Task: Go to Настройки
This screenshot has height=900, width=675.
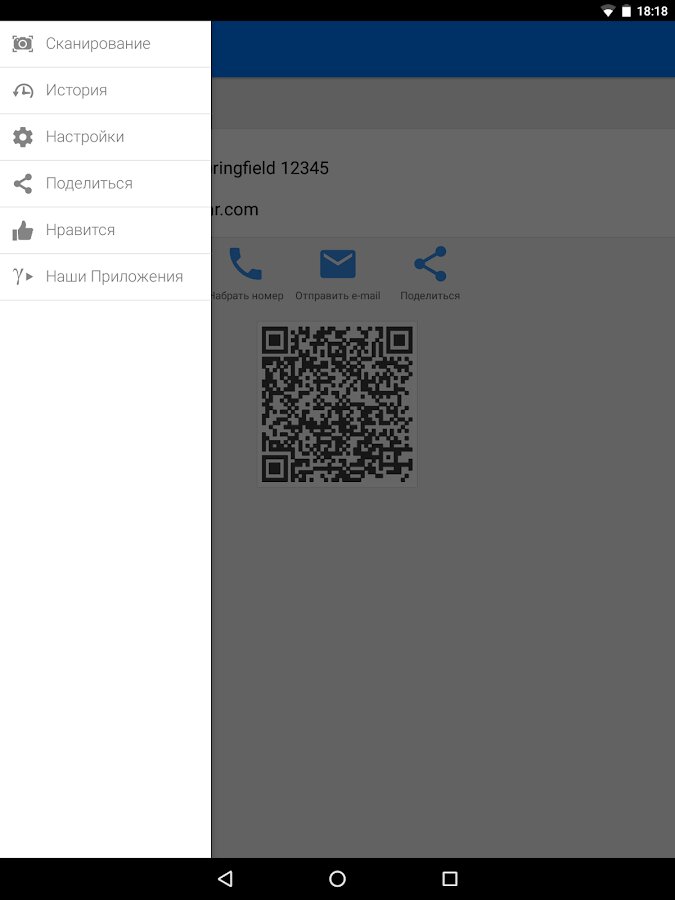Action: (85, 137)
